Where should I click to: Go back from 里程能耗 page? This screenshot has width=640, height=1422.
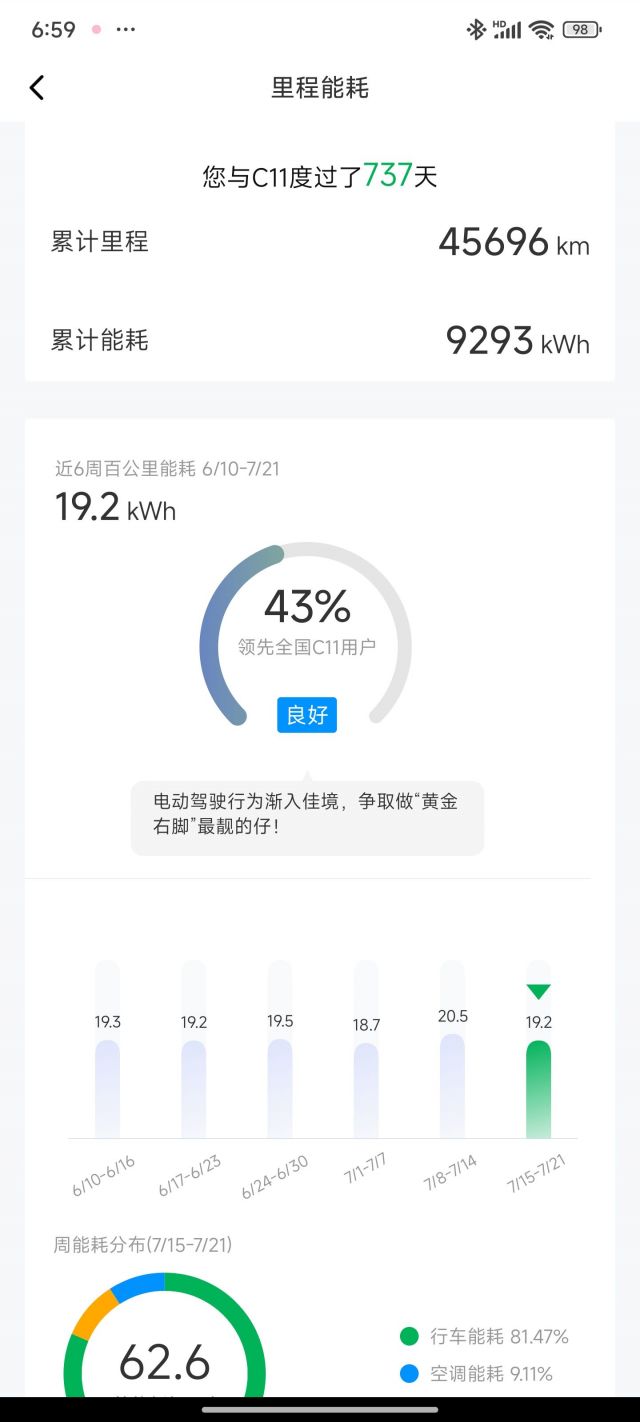[x=37, y=88]
